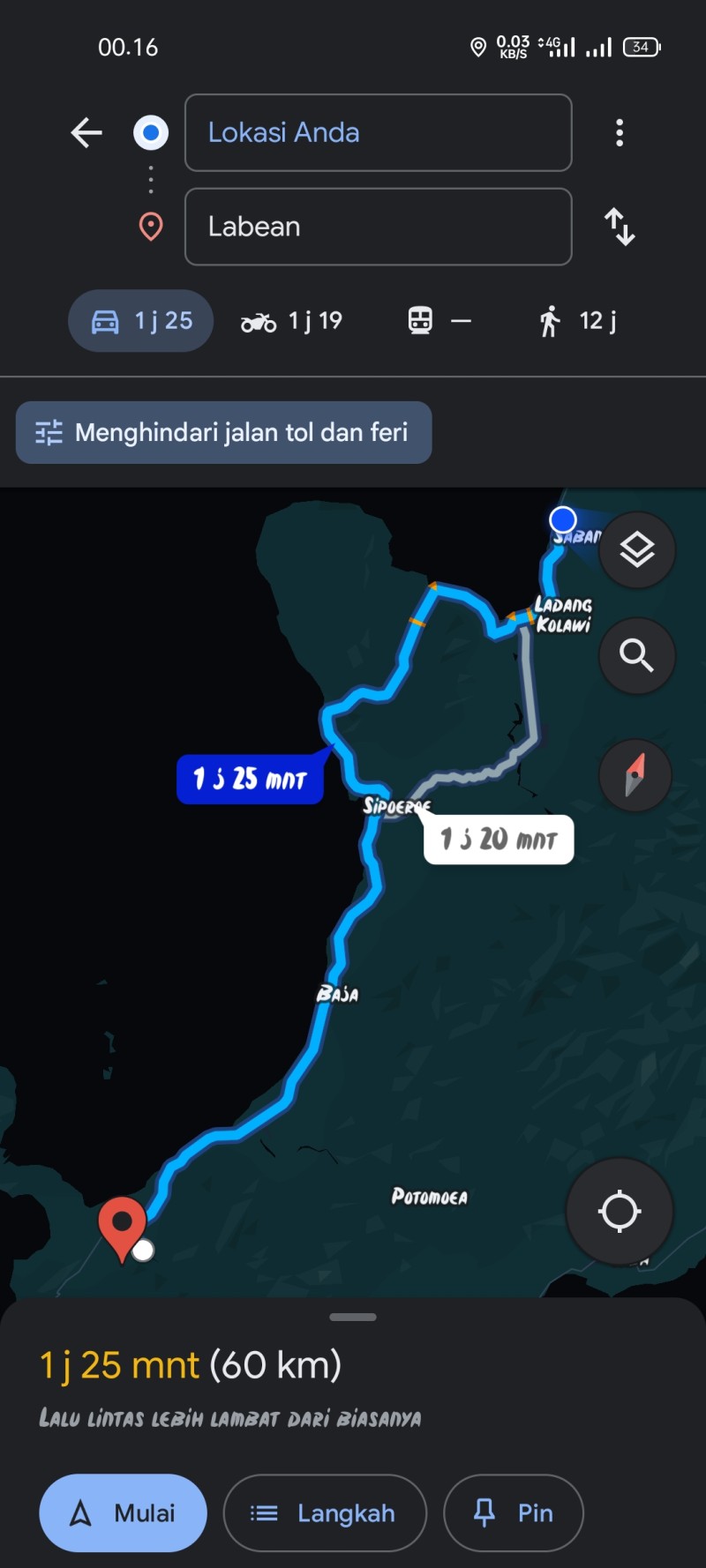
Task: Open the three-dot overflow menu
Action: [620, 133]
